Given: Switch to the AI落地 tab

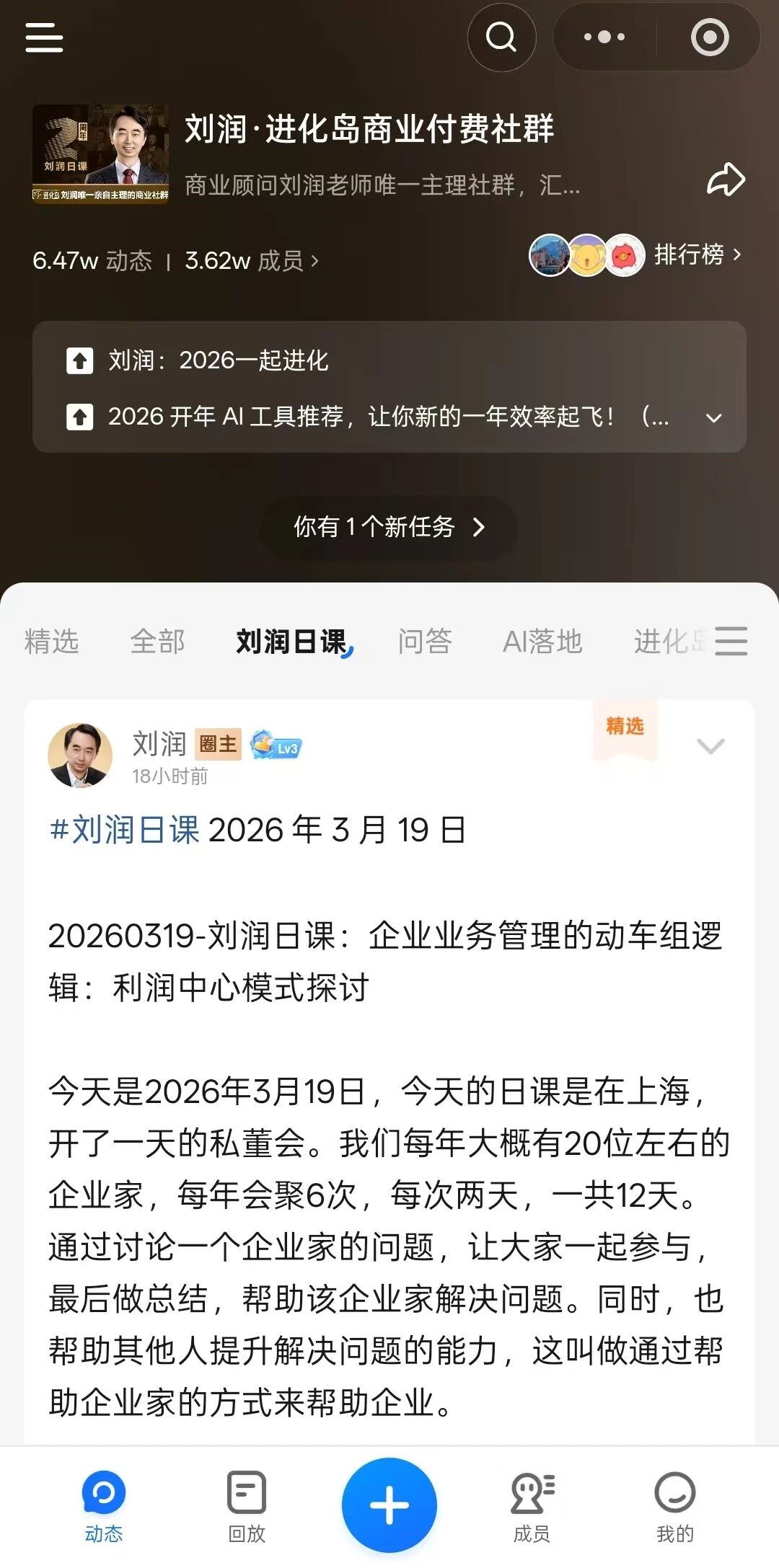Looking at the screenshot, I should coord(543,642).
